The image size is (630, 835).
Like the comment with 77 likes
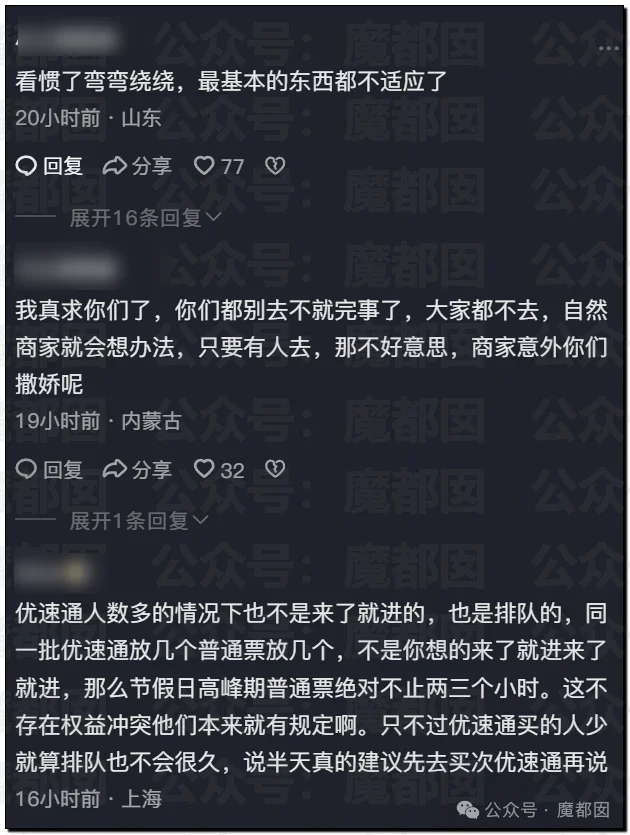(218, 166)
